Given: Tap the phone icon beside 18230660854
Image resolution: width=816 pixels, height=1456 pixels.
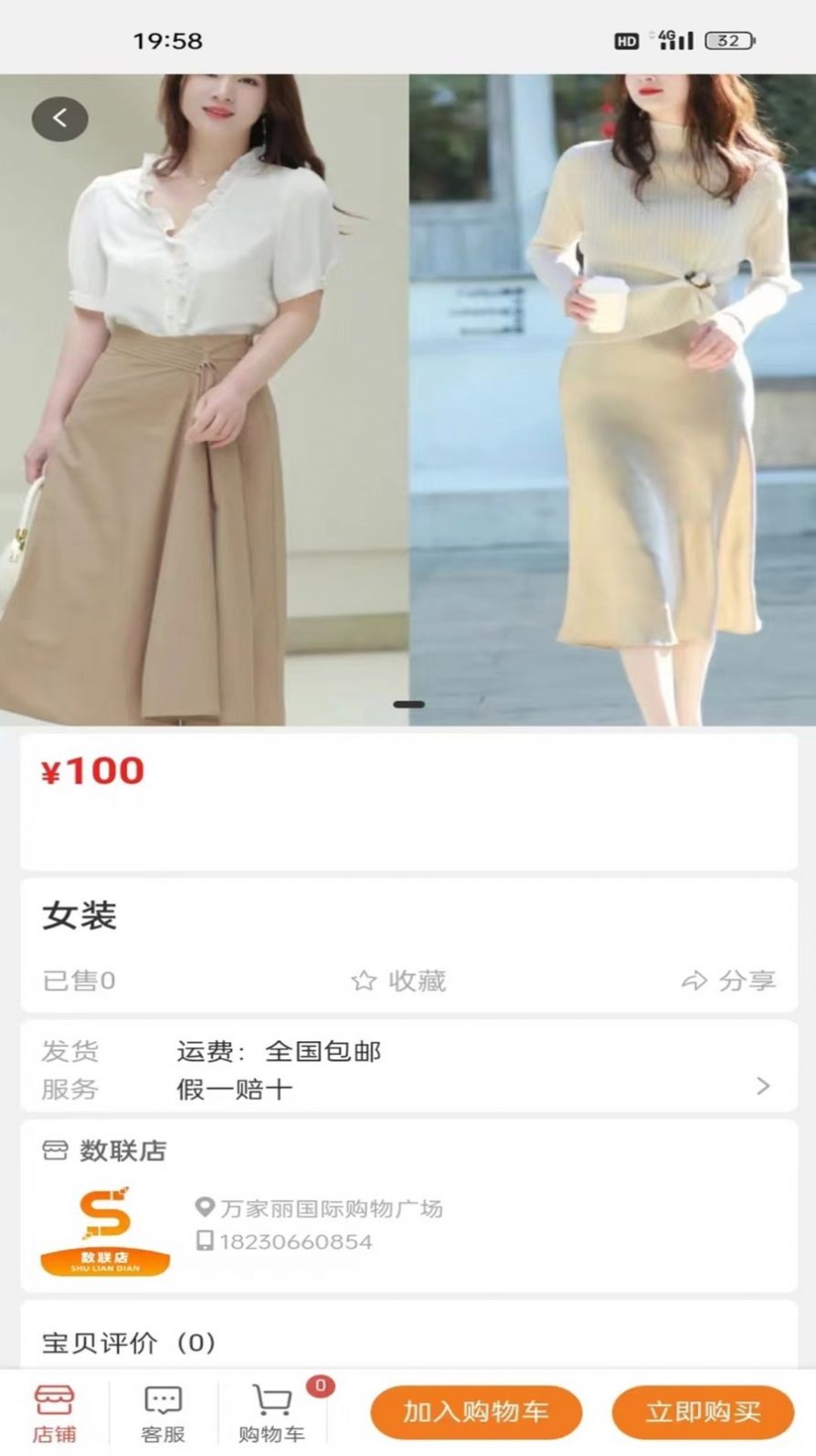Looking at the screenshot, I should click(207, 1242).
